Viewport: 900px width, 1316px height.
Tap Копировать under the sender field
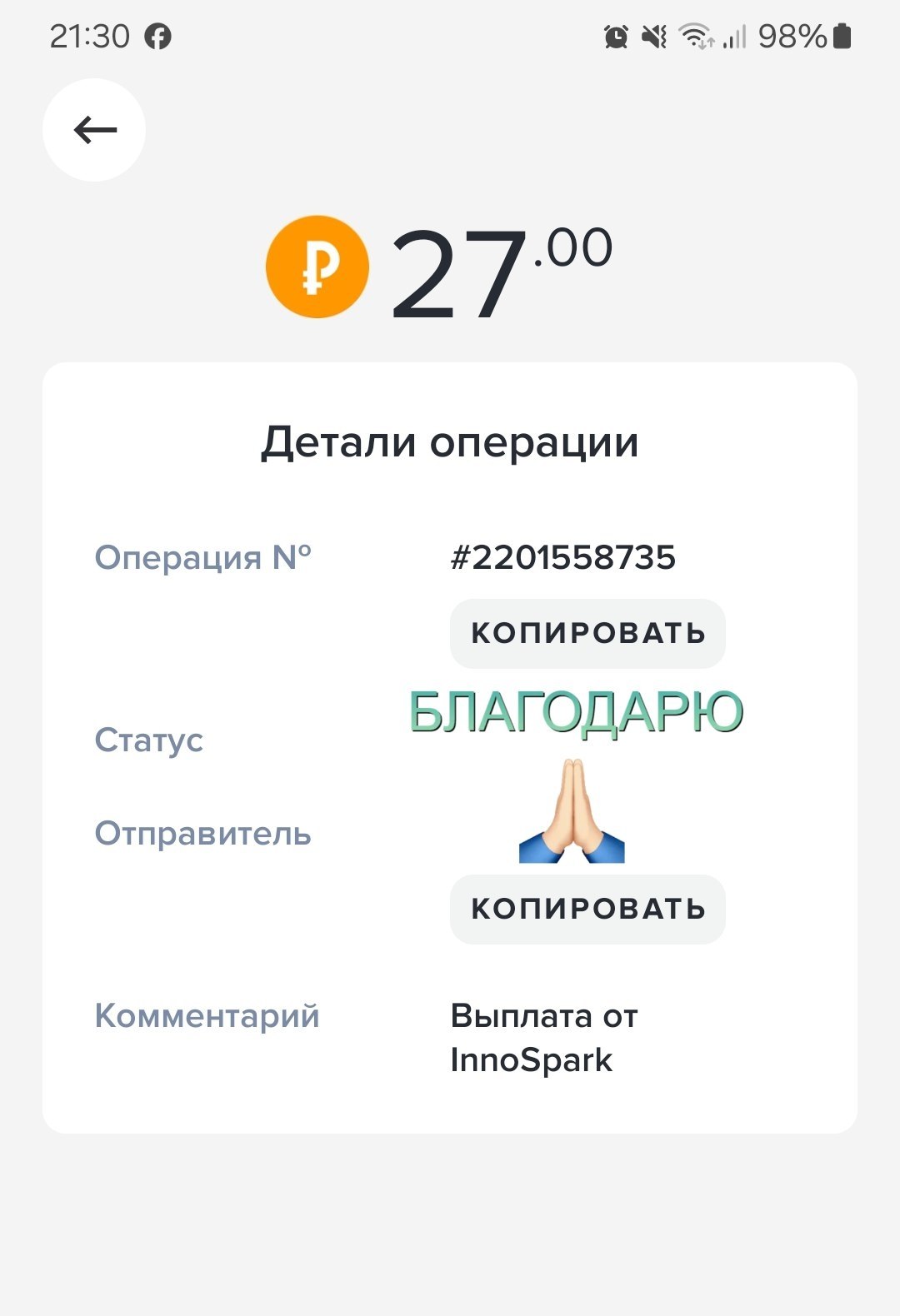click(587, 909)
